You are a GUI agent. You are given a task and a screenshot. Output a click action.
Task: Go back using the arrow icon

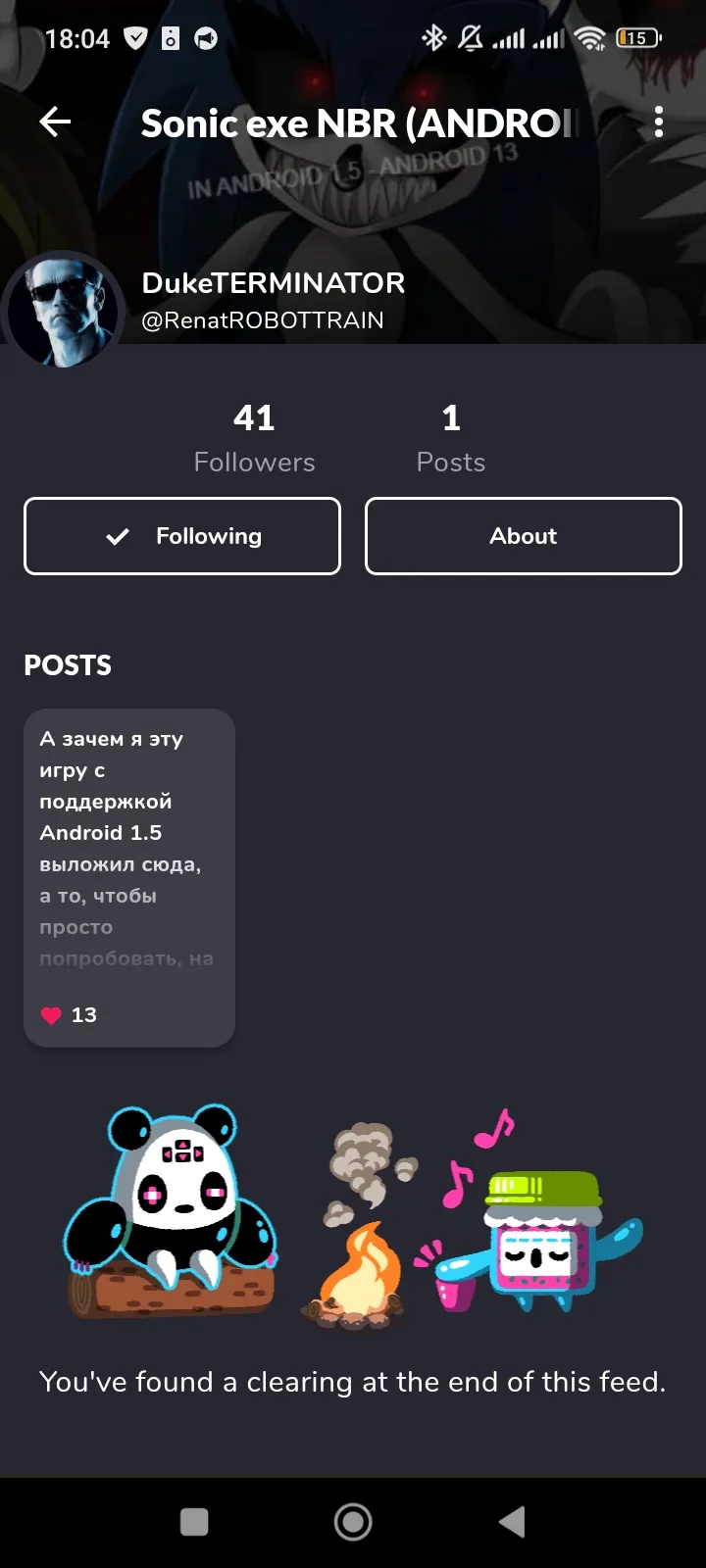pyautogui.click(x=55, y=122)
